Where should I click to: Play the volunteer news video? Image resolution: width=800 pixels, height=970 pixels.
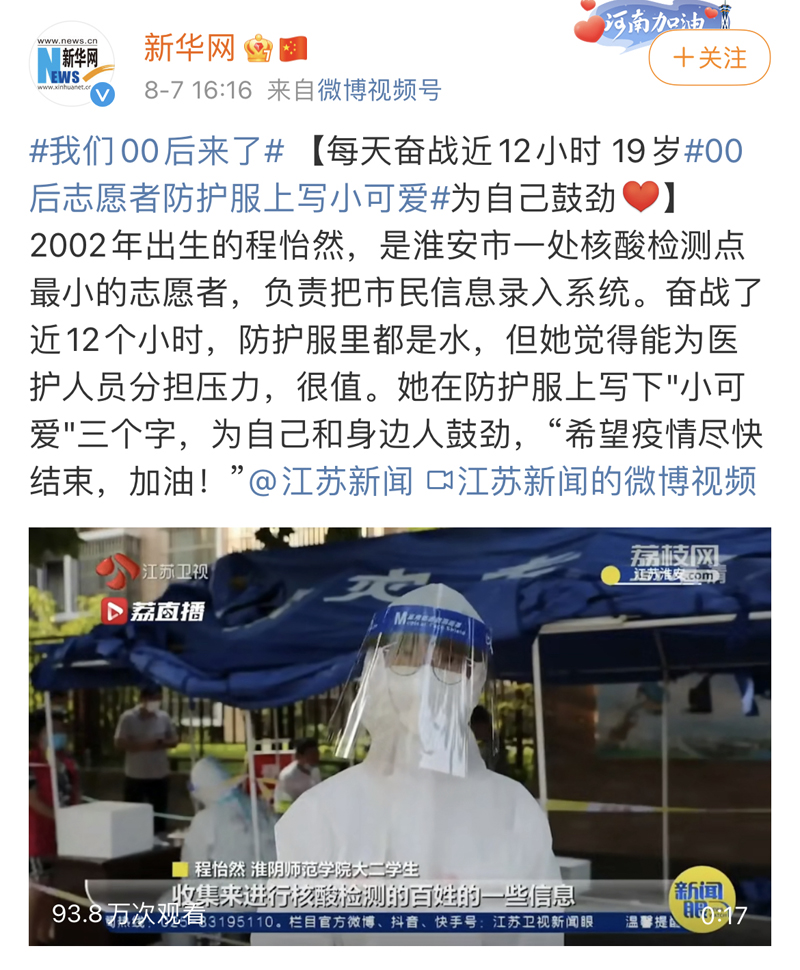coord(399,736)
